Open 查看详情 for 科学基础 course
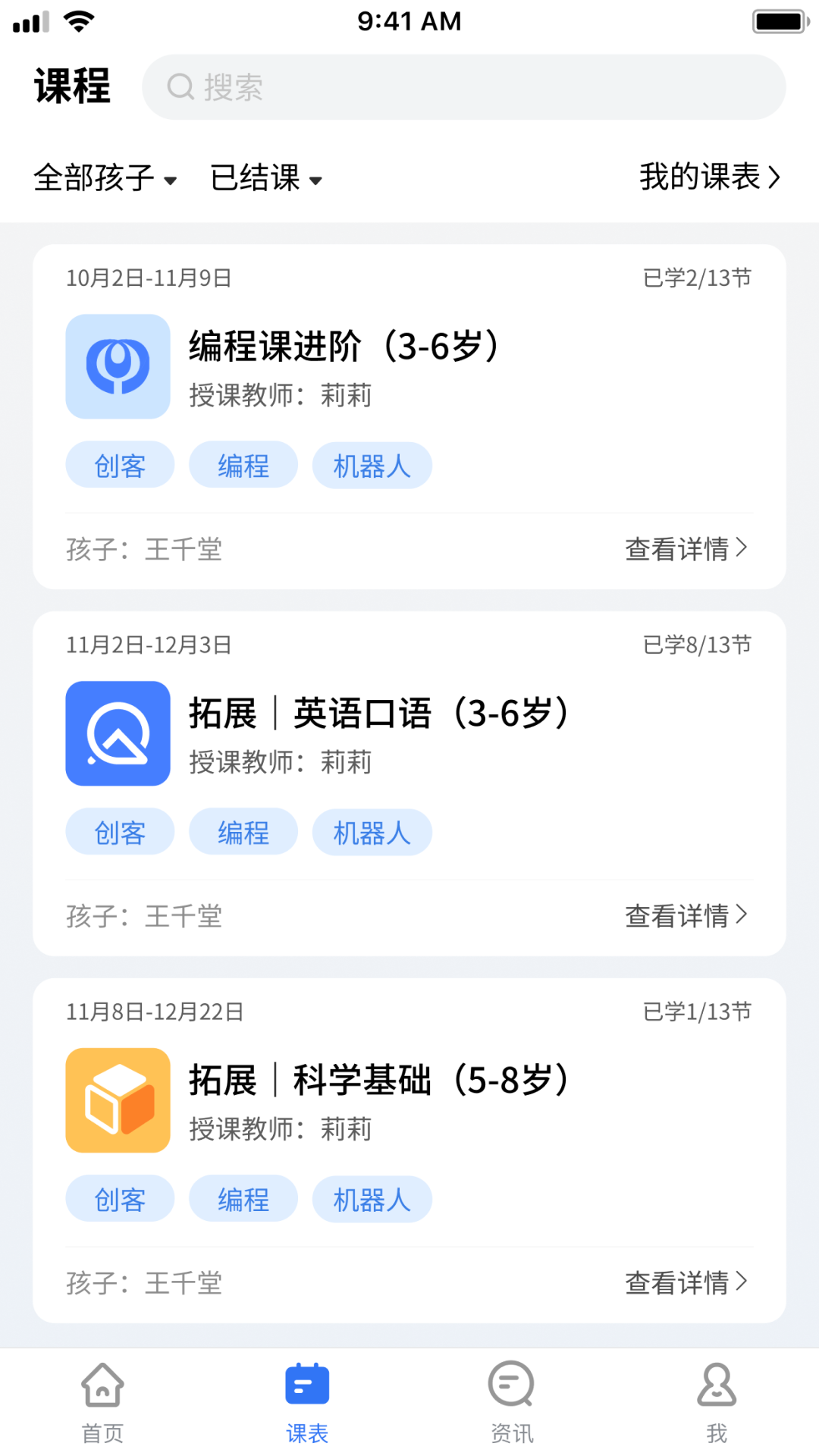The height and width of the screenshot is (1456, 819). (x=685, y=1282)
